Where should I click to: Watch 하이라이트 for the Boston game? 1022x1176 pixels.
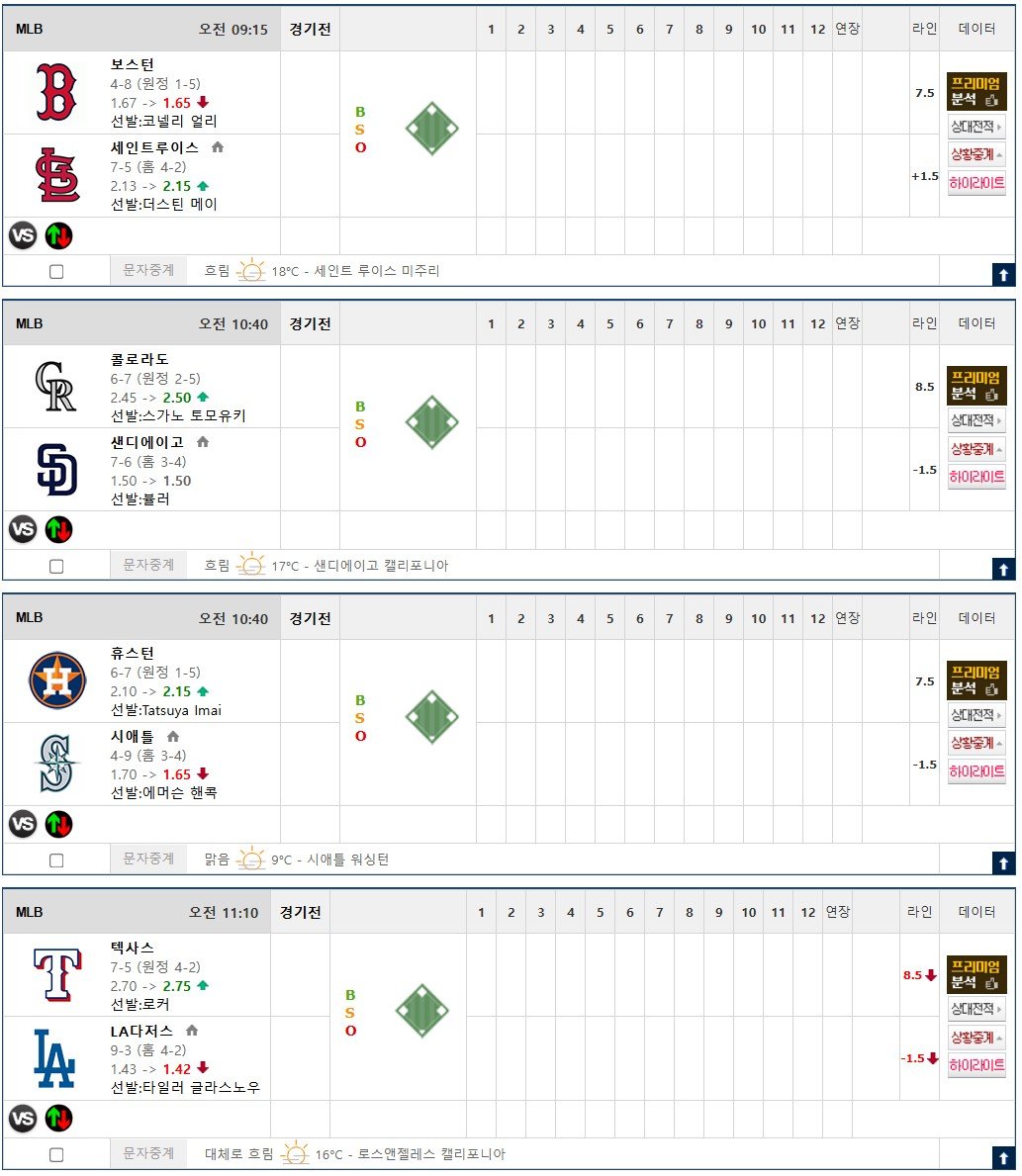976,183
